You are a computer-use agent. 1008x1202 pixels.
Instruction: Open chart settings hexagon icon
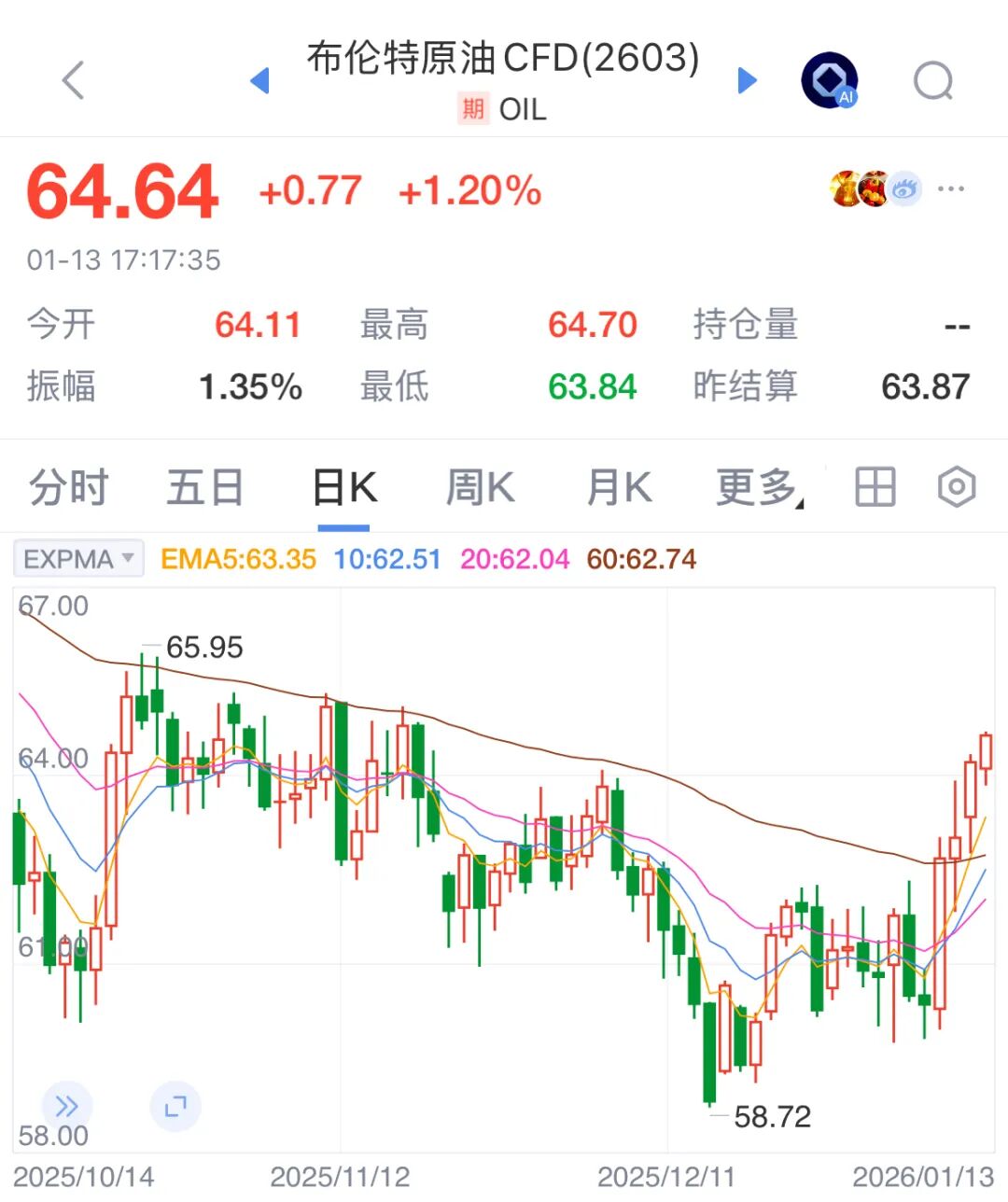point(957,487)
